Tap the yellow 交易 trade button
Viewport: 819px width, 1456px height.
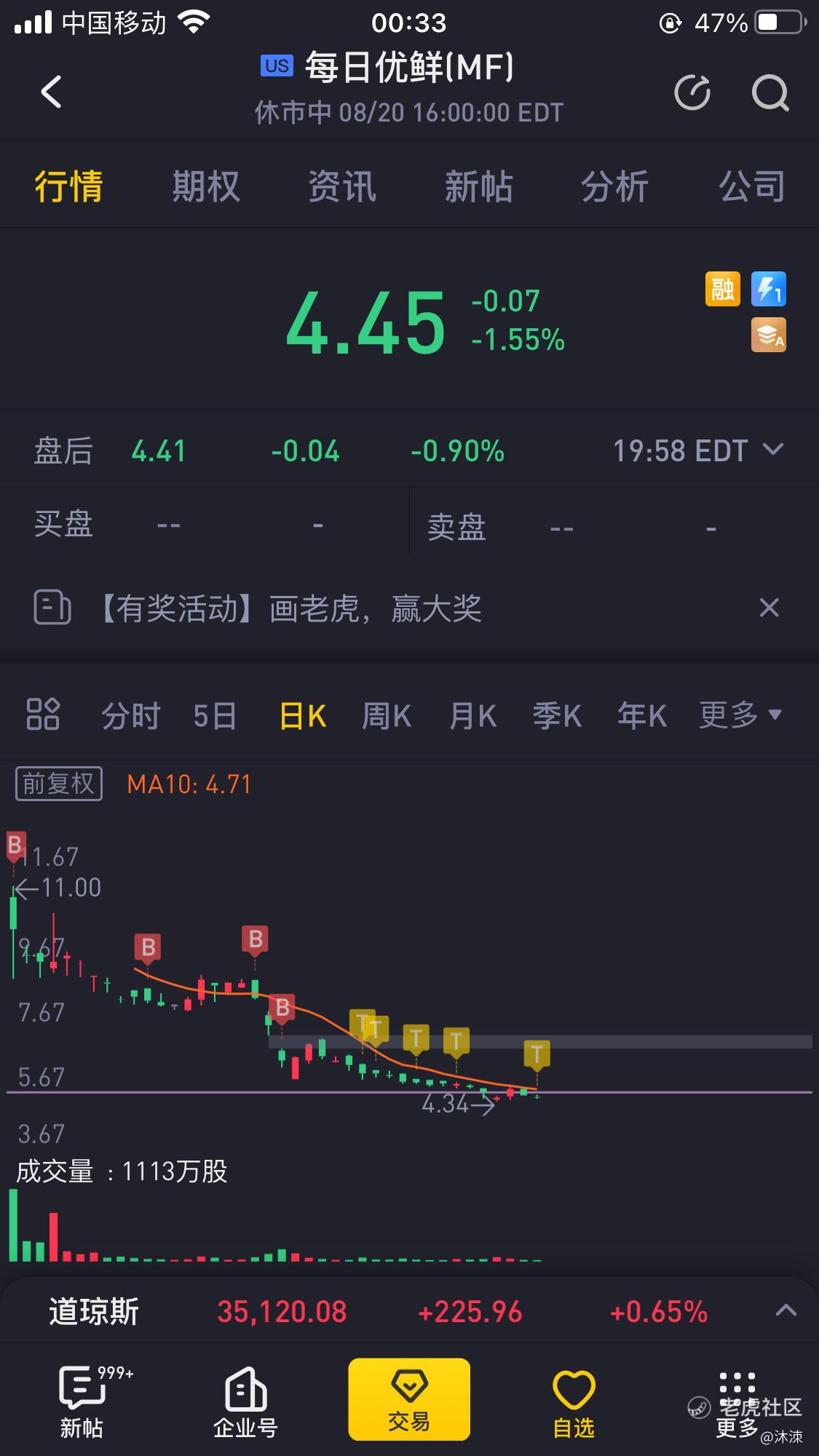coord(409,1399)
